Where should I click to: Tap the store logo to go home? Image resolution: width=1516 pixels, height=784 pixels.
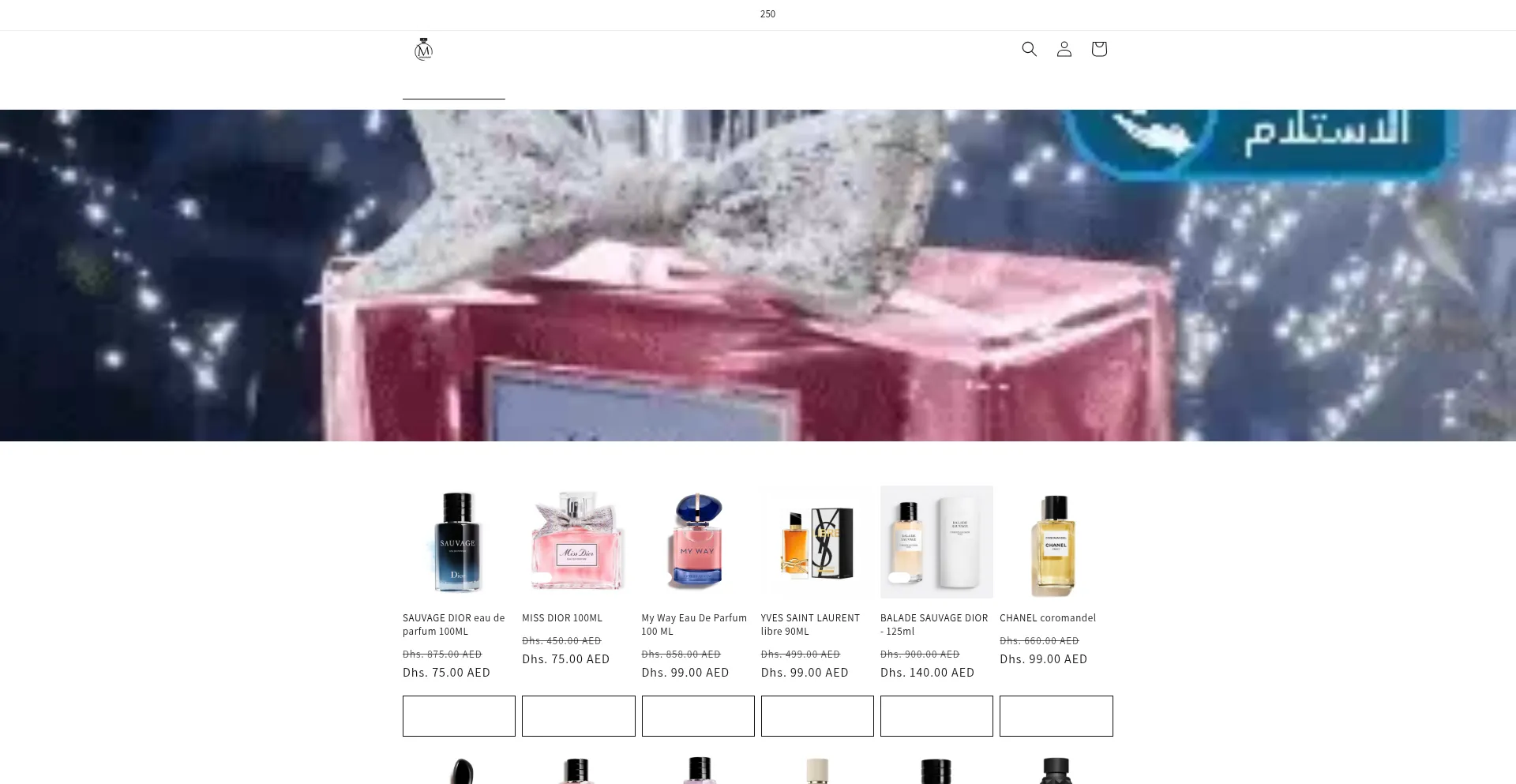tap(423, 50)
